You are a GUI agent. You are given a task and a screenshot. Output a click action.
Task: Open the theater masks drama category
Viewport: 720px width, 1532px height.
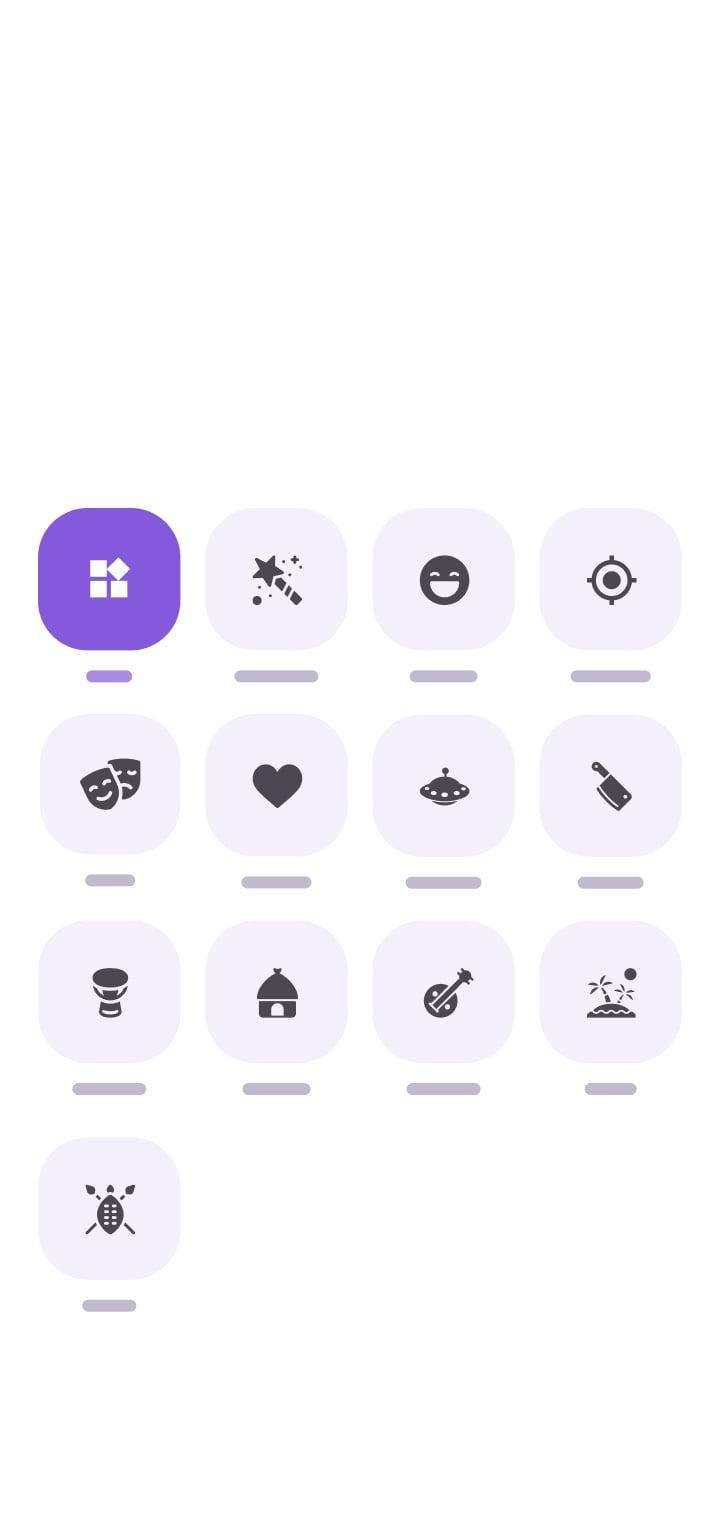coord(109,785)
